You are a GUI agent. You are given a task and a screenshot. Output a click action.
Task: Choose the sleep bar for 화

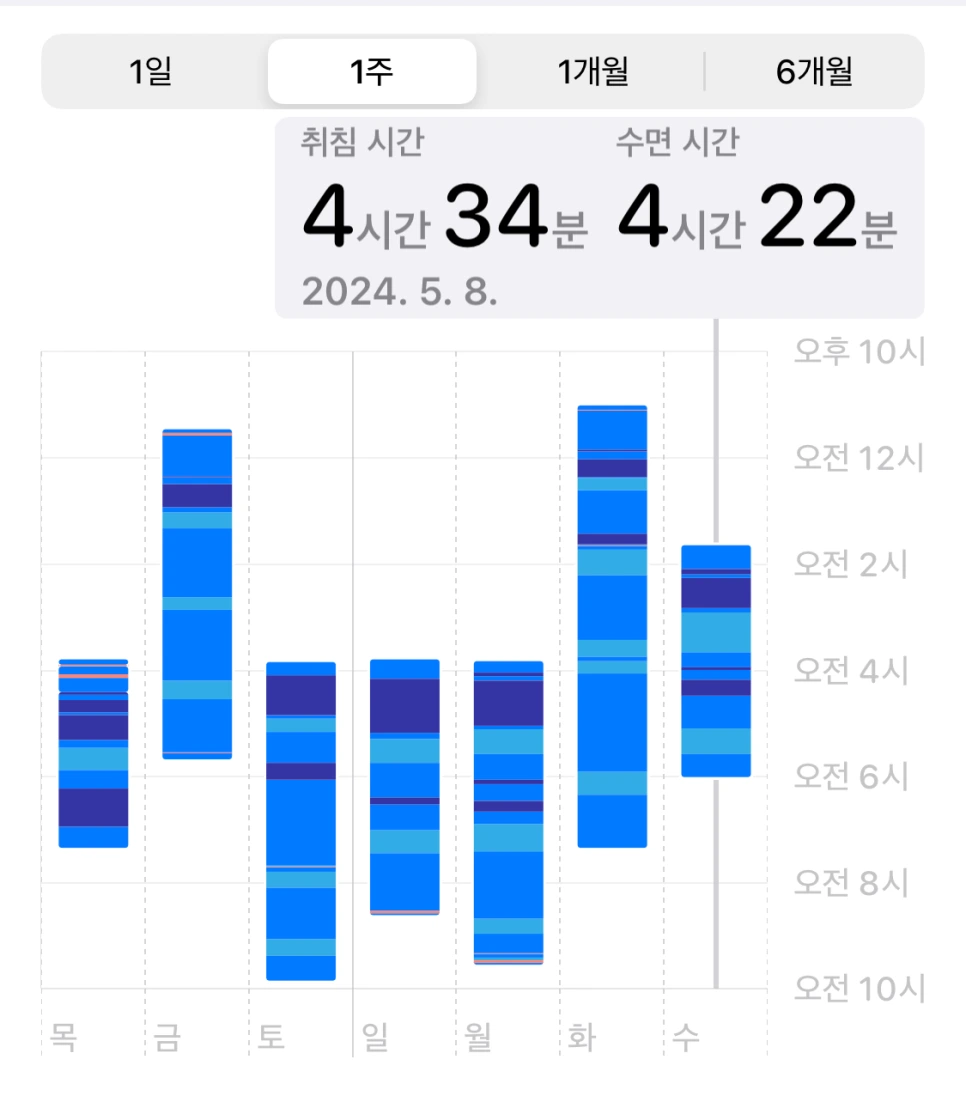pos(613,627)
